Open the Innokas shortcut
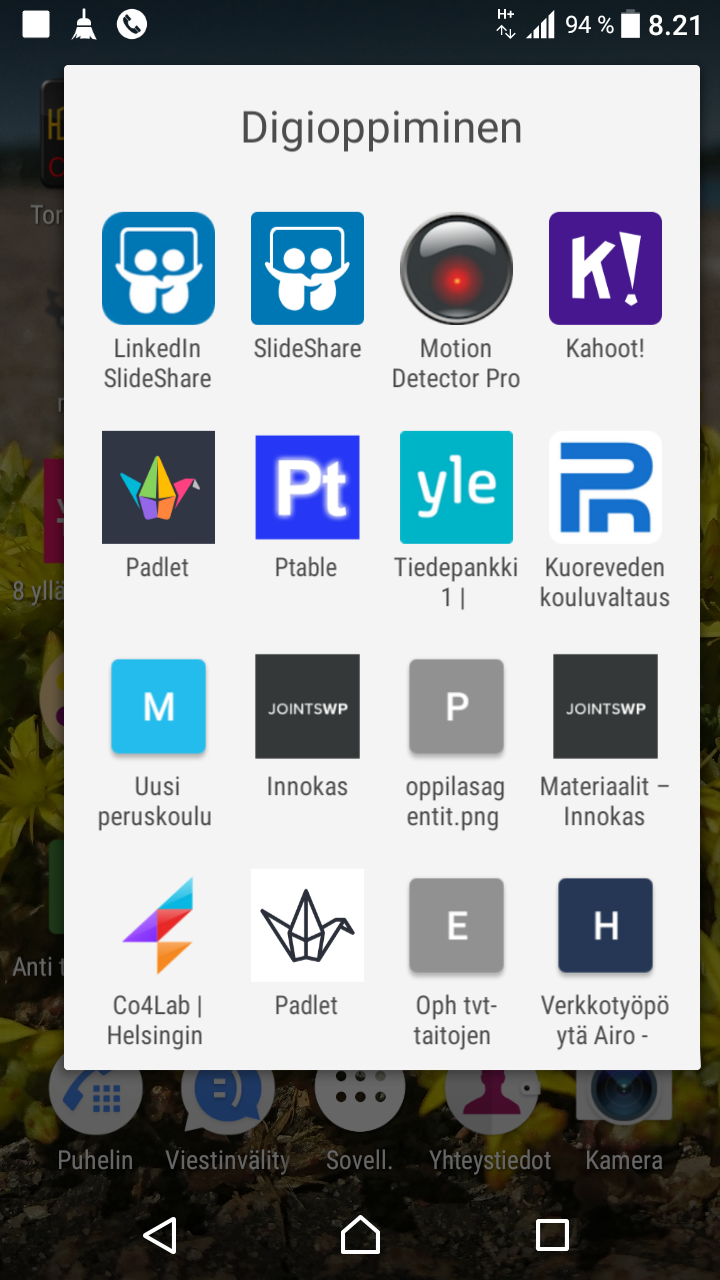 pyautogui.click(x=307, y=706)
